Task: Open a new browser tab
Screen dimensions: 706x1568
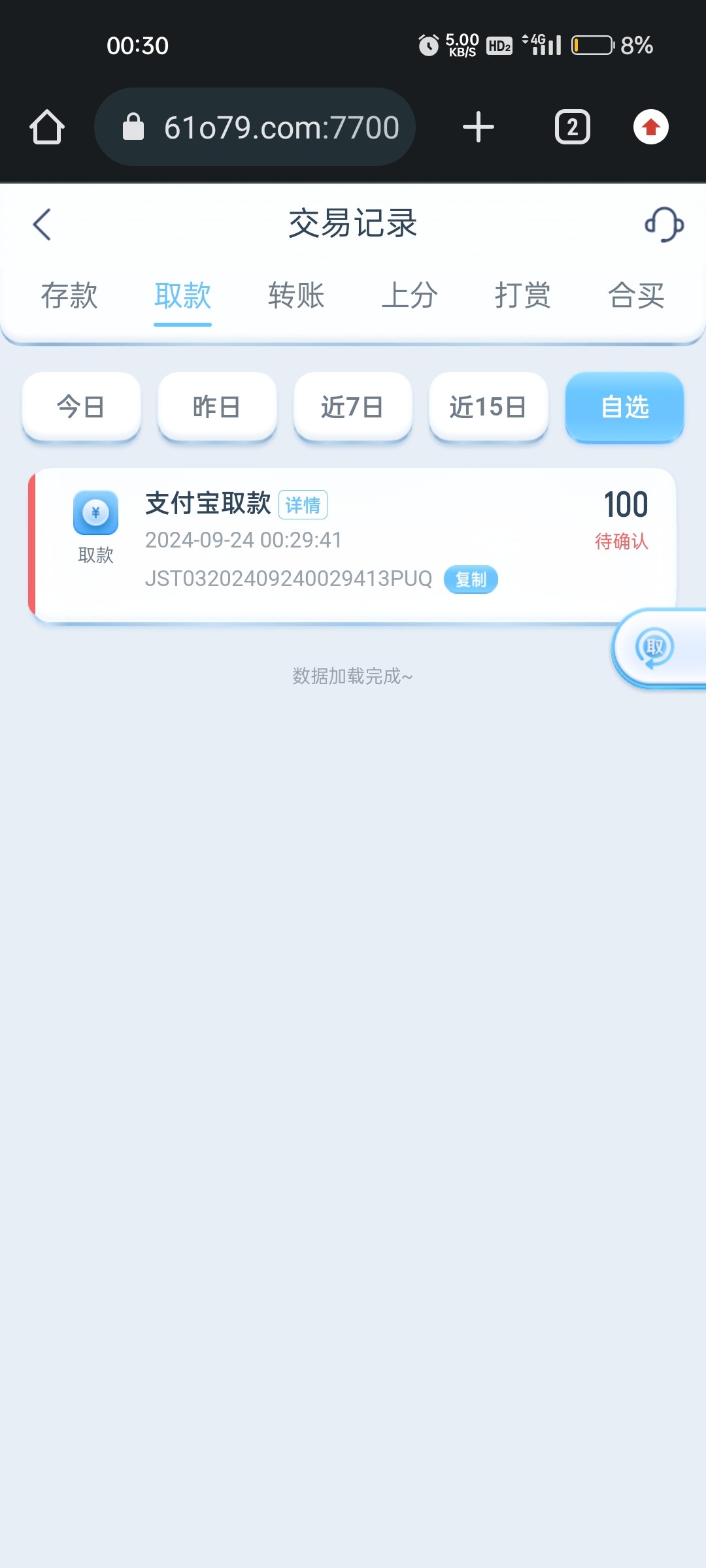Action: [x=479, y=127]
